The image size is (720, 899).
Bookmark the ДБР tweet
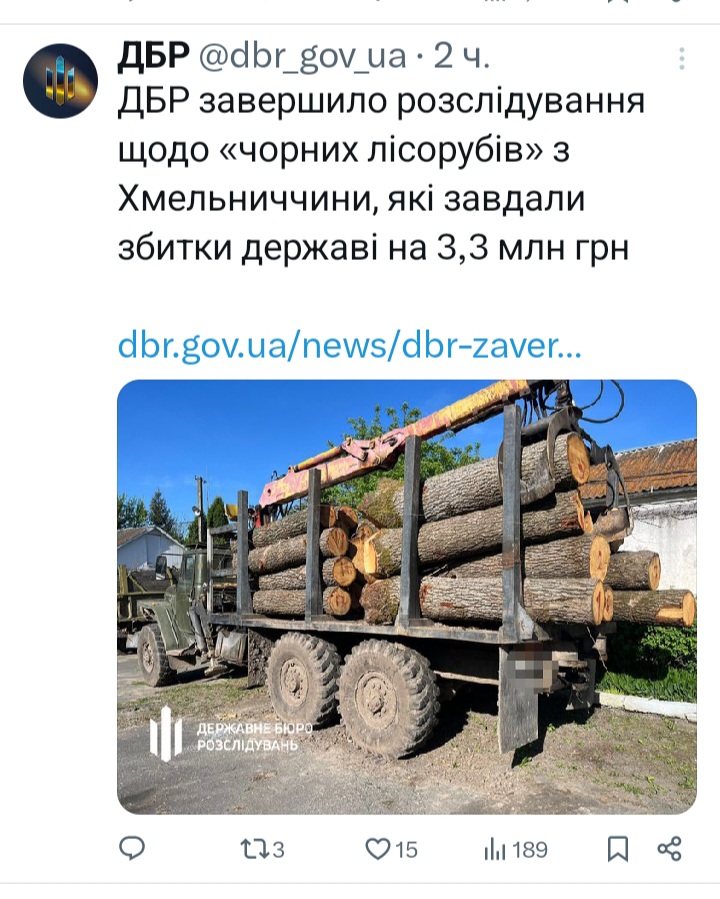(x=618, y=849)
